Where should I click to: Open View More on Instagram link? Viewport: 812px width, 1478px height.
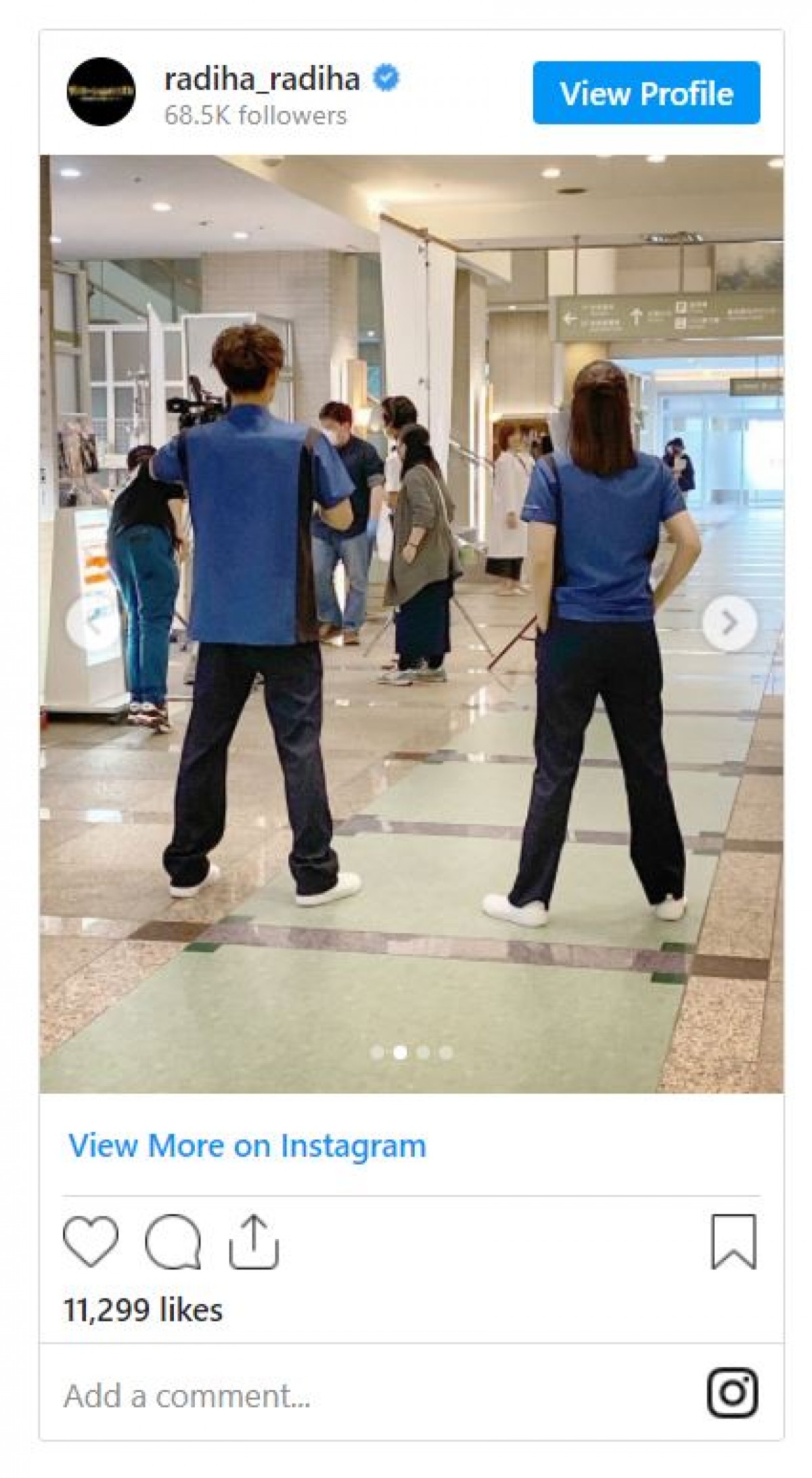point(247,1146)
